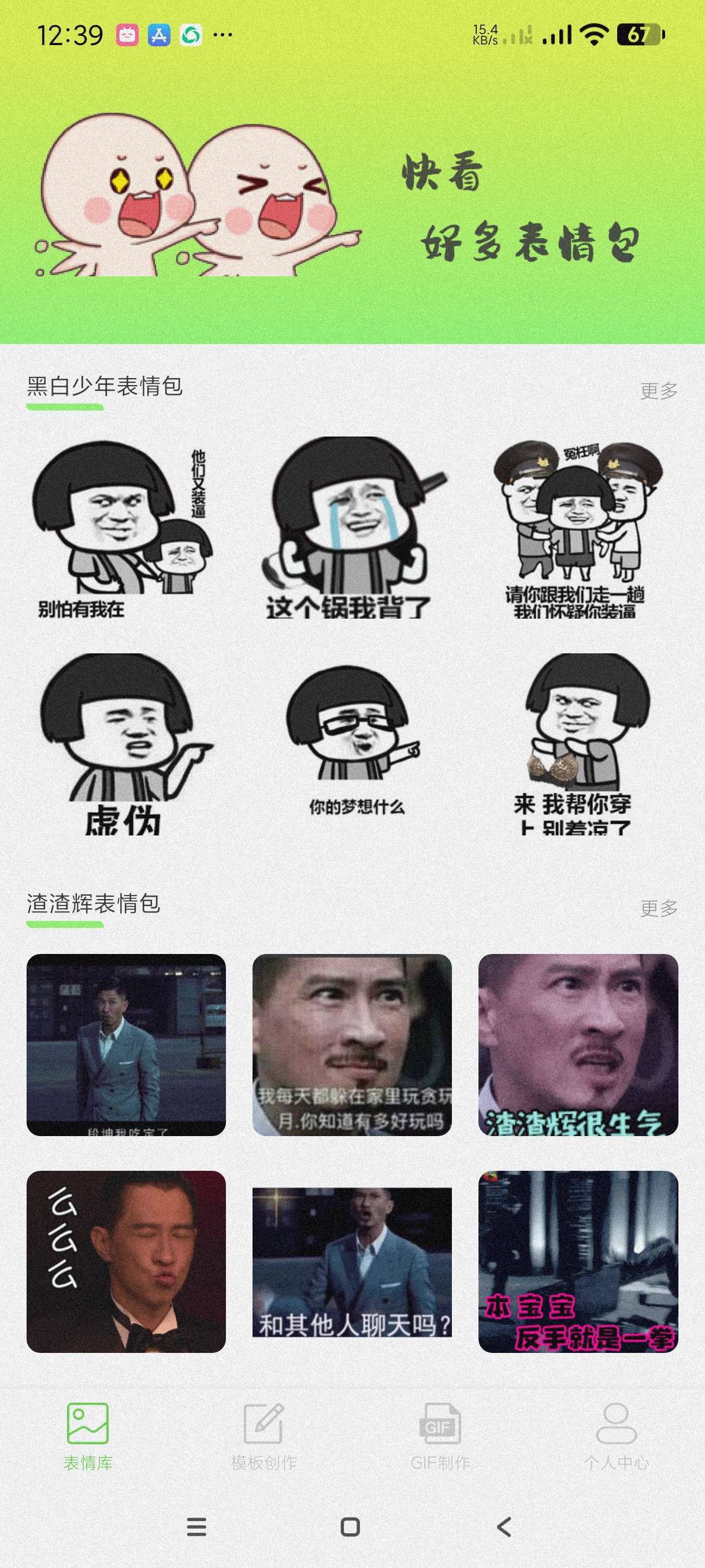Screen dimensions: 705x1568
Task: Open the 渣渣辉很生气 meme
Action: tap(578, 1045)
